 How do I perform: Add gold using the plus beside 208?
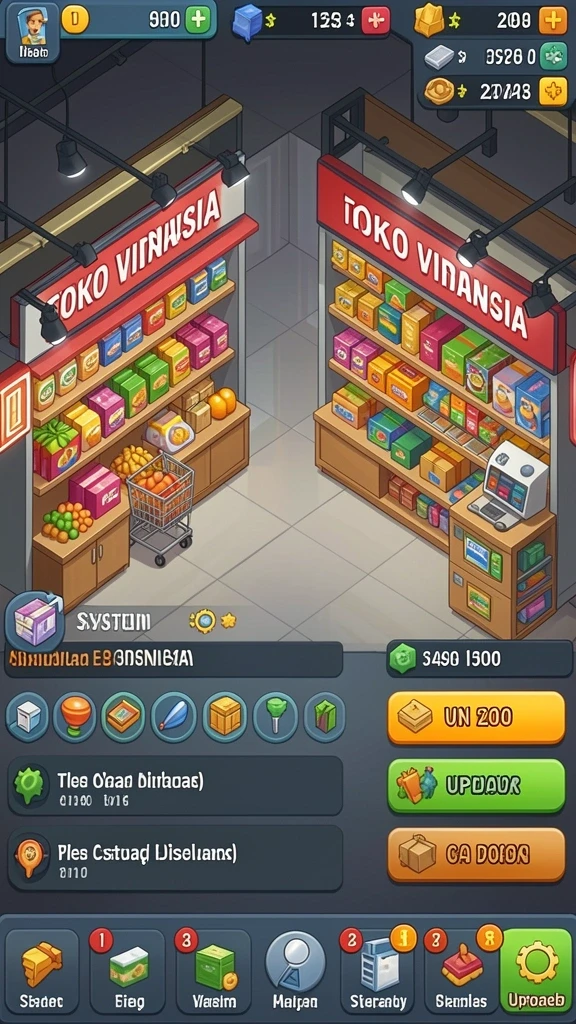click(552, 20)
